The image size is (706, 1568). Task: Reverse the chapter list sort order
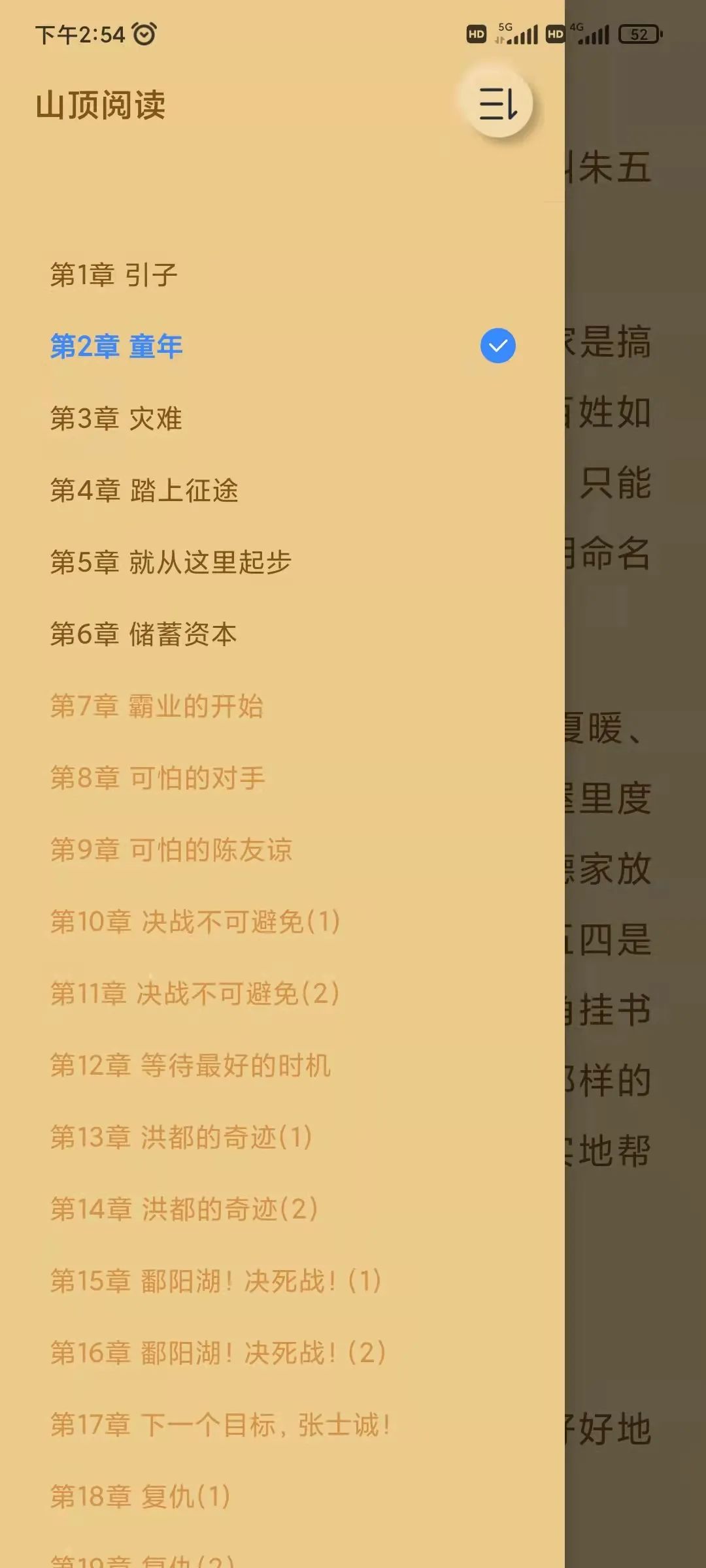click(x=499, y=103)
